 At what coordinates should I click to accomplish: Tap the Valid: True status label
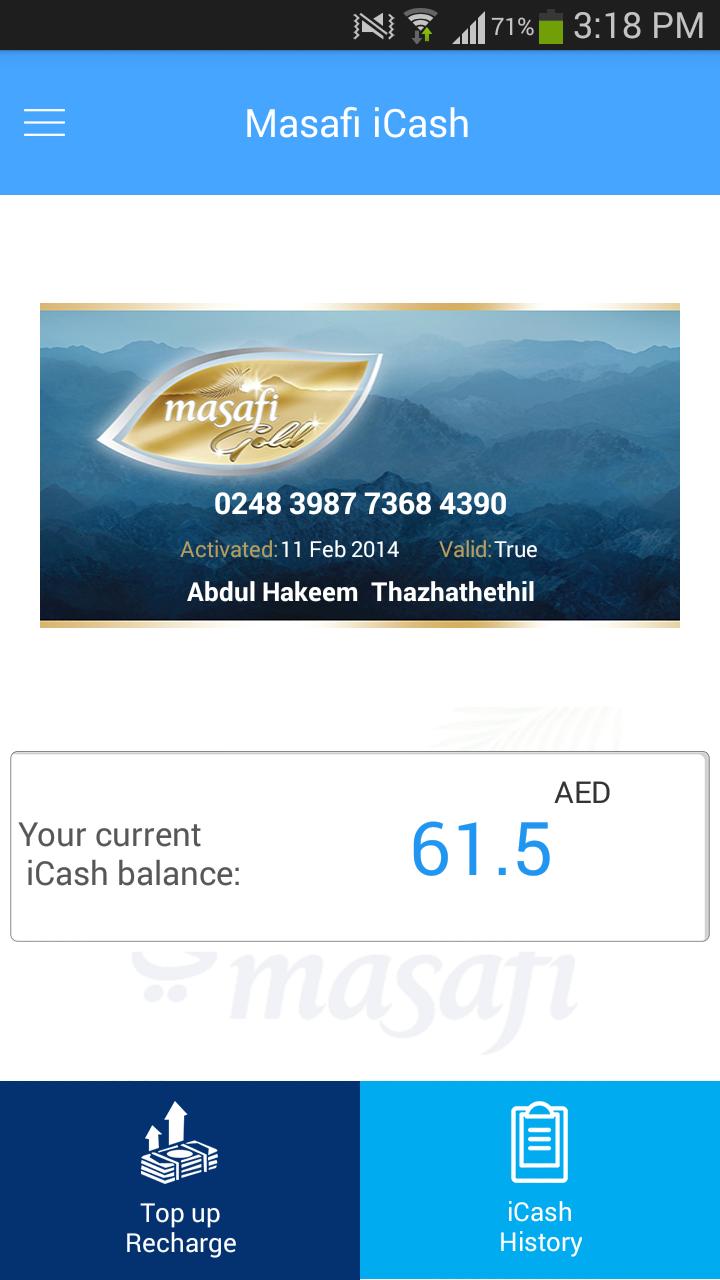pyautogui.click(x=487, y=549)
